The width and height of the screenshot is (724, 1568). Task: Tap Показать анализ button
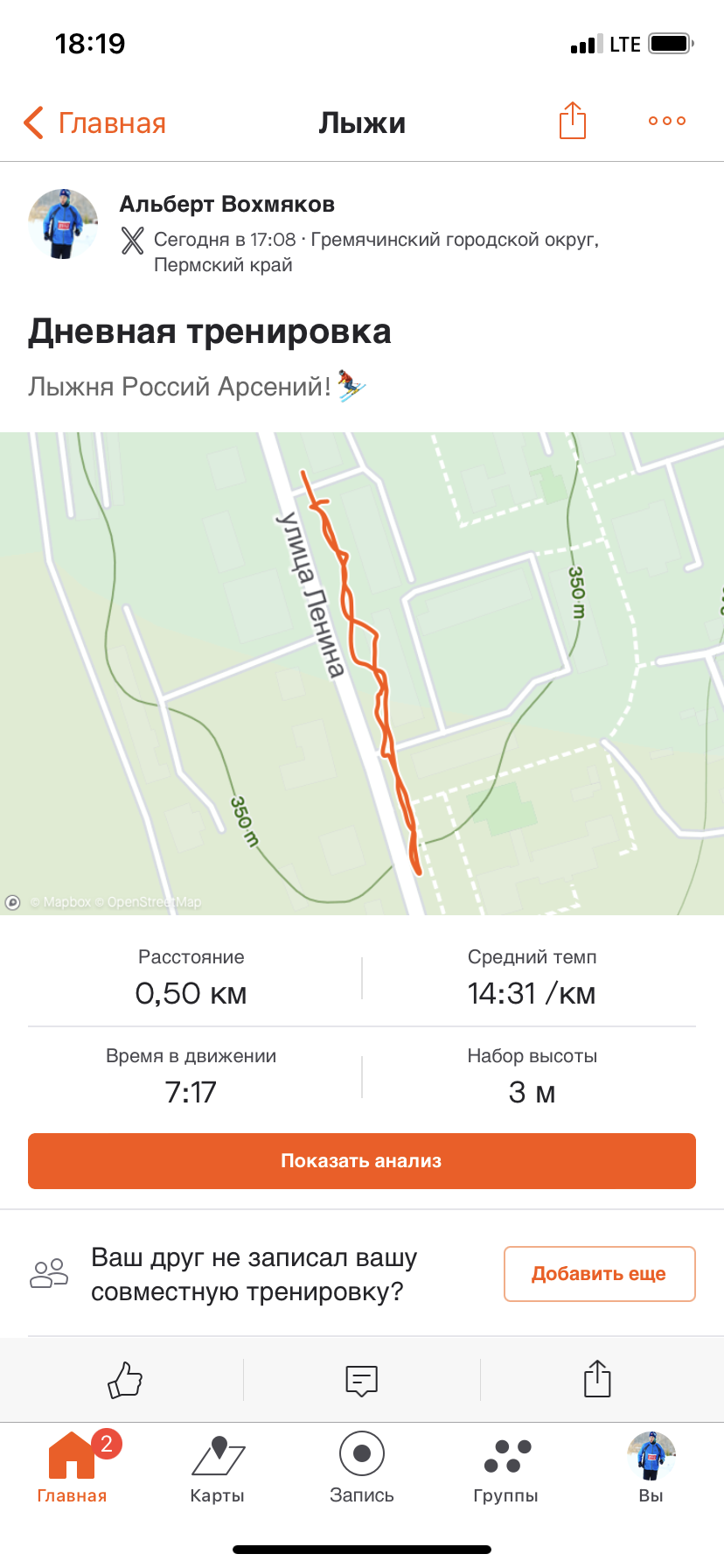point(362,1161)
